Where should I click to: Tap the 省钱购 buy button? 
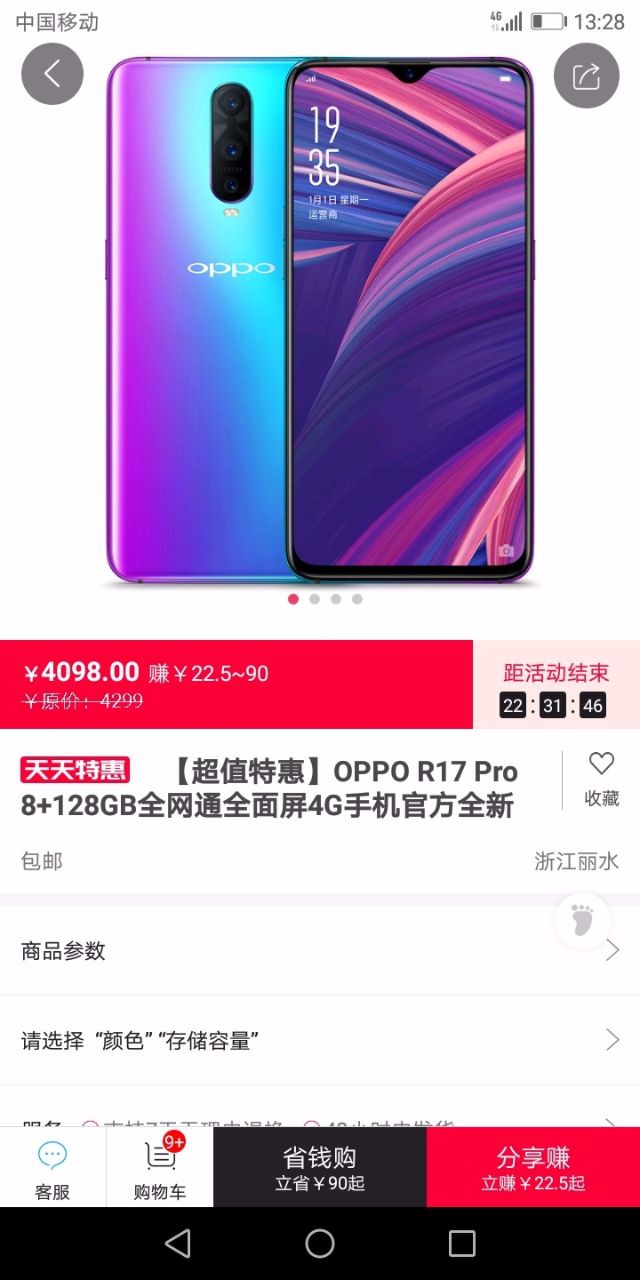coord(320,1168)
